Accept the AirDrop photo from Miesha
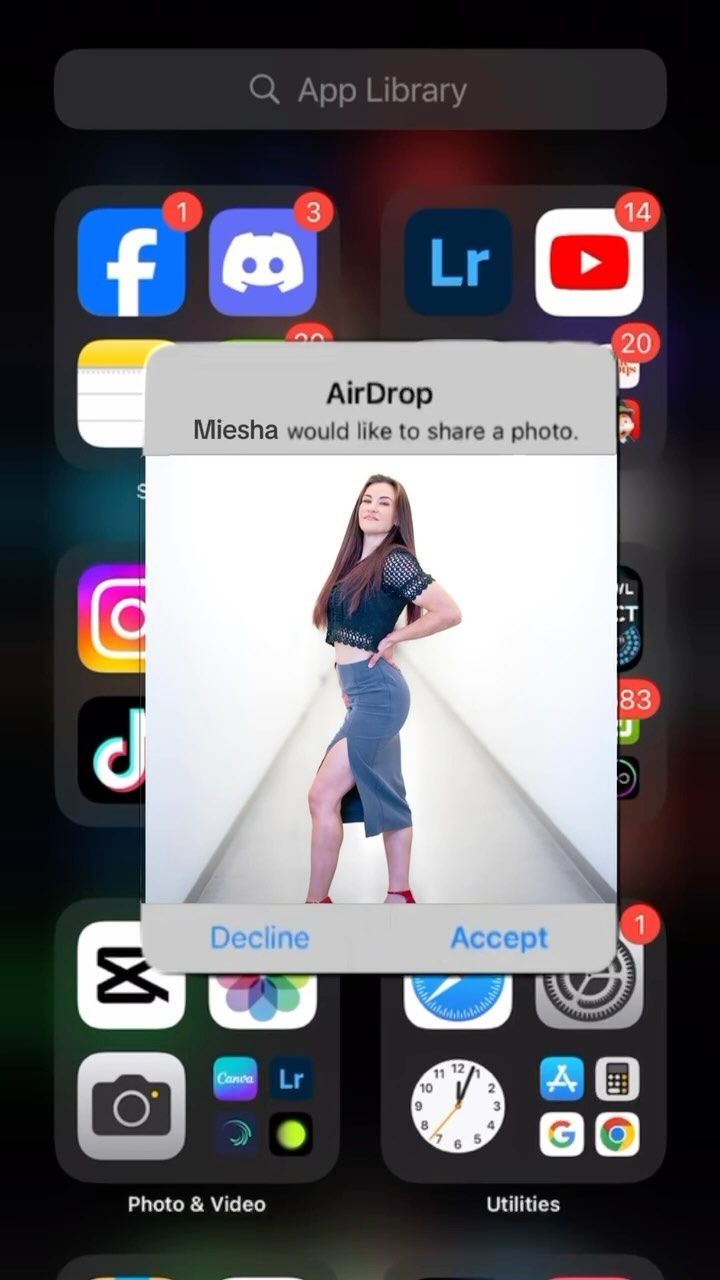720x1280 pixels. tap(499, 938)
